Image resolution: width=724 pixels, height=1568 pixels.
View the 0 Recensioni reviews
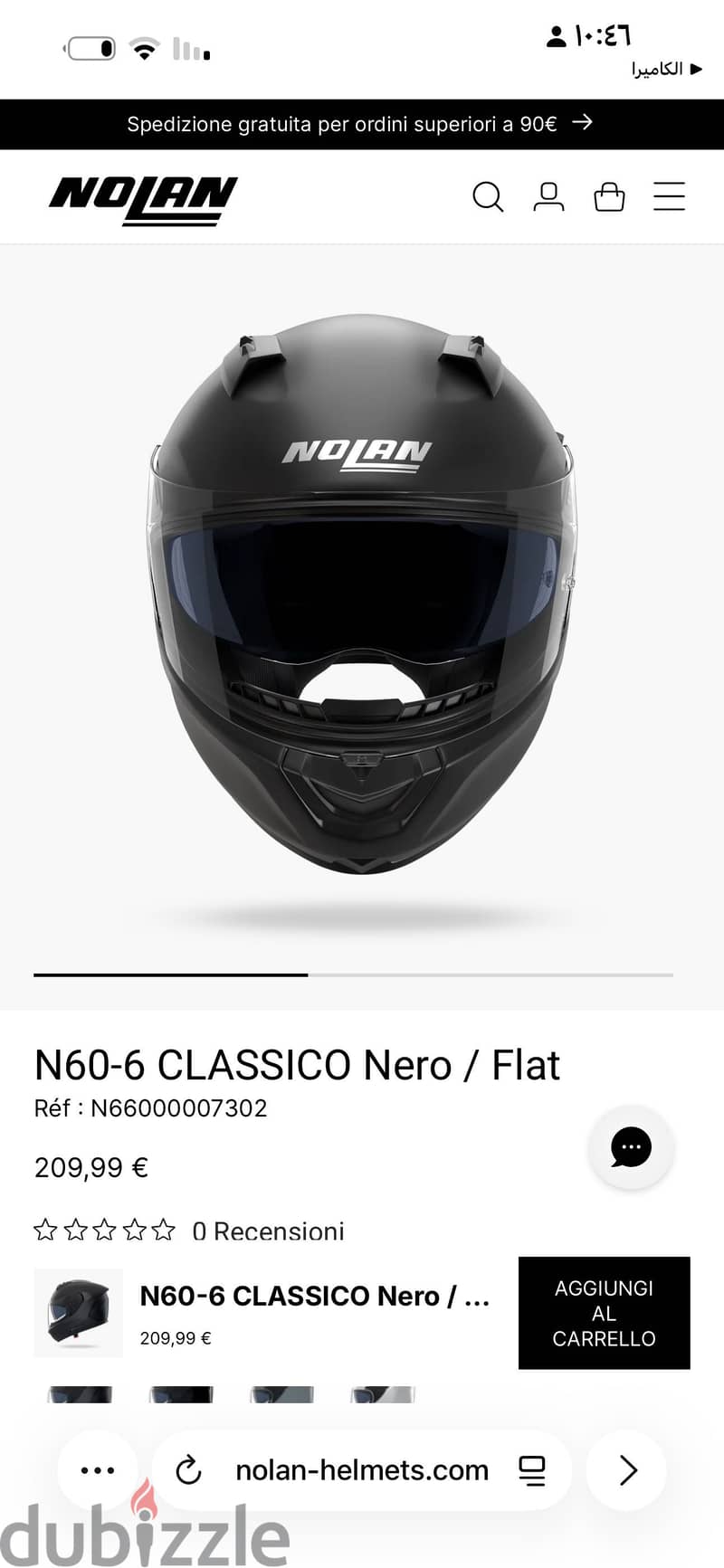[268, 1231]
